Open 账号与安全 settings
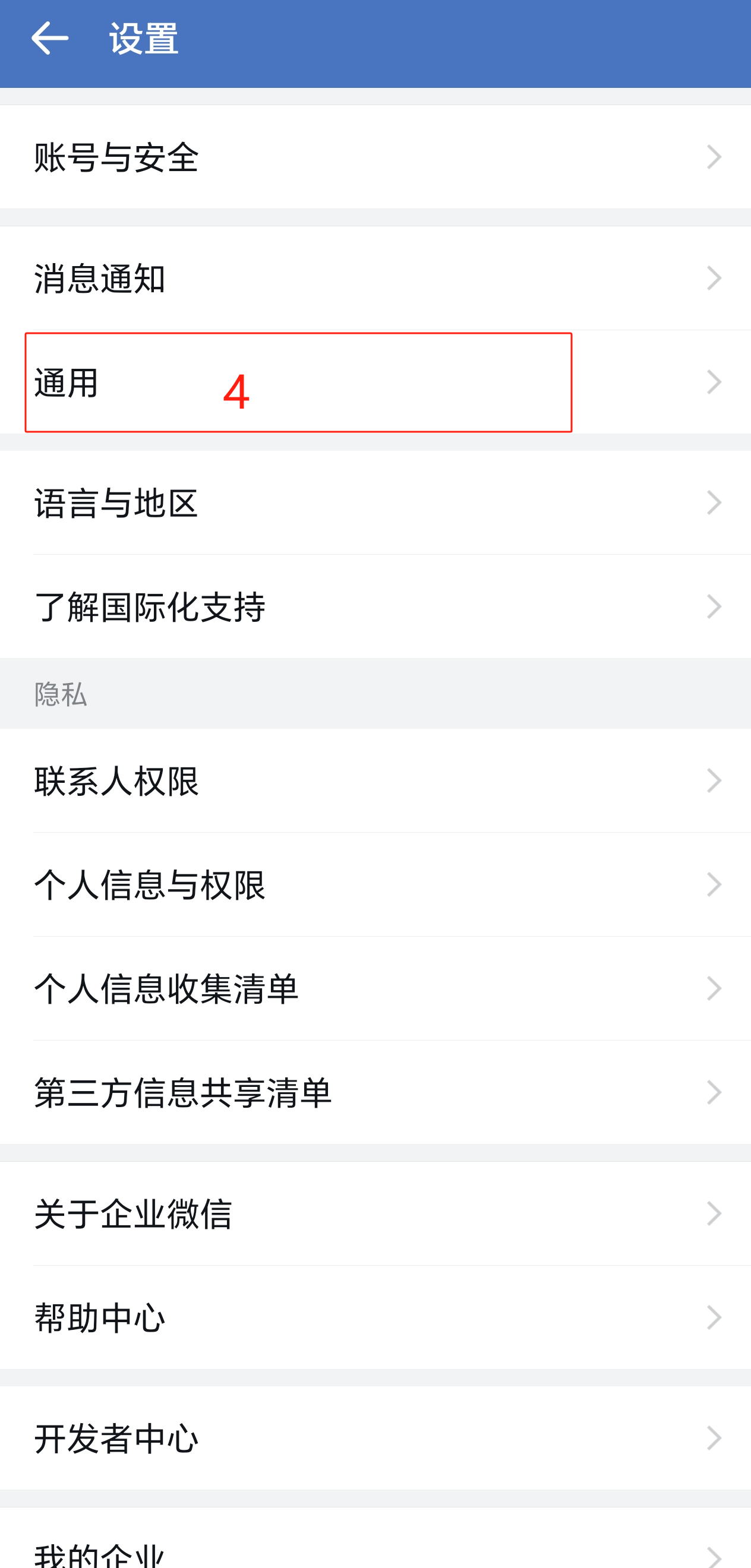The height and width of the screenshot is (1568, 751). click(x=375, y=157)
